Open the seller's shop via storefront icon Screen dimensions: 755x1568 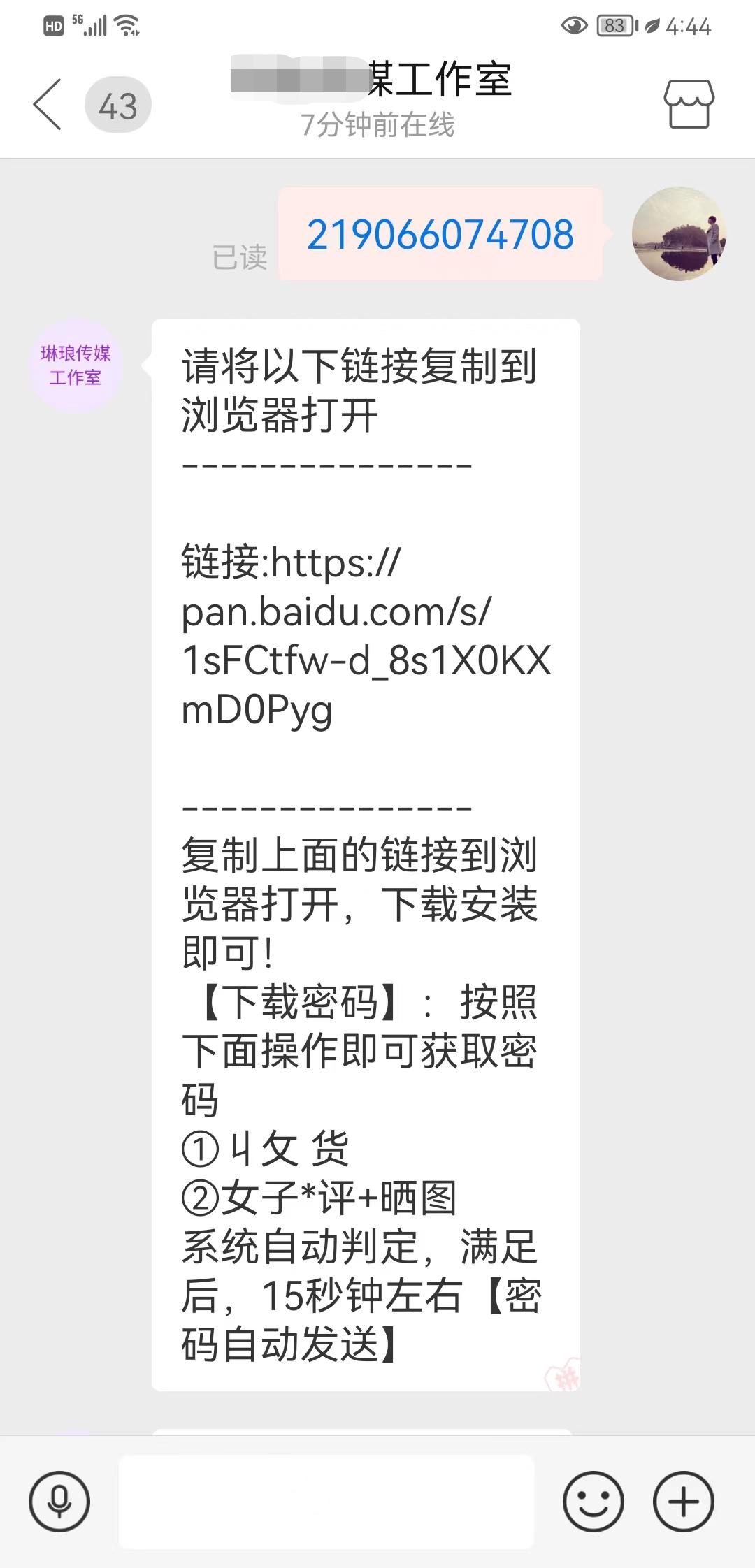coord(689,105)
